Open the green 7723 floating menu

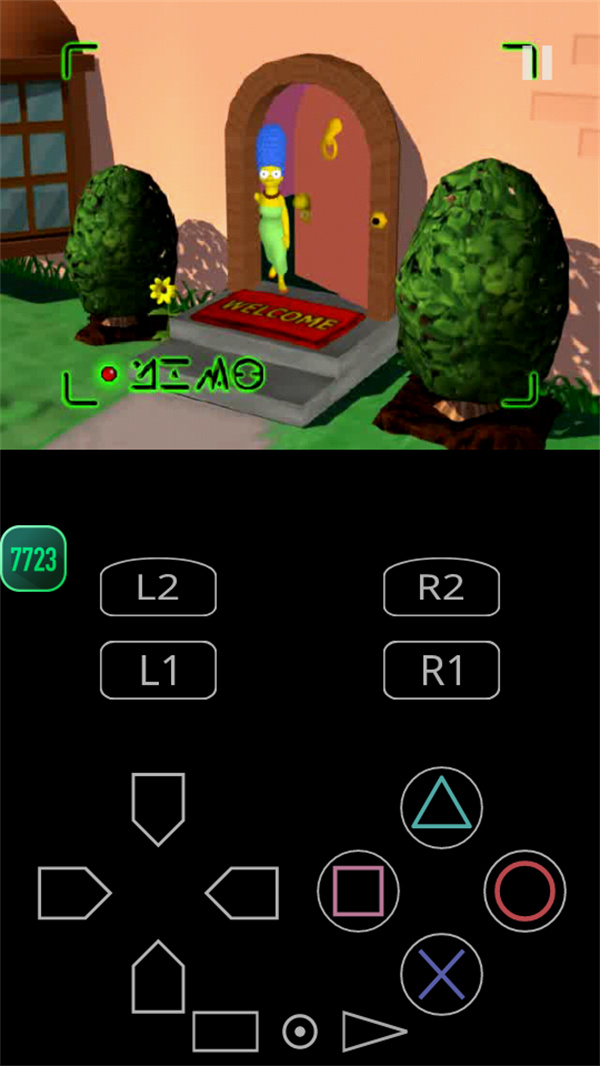point(33,558)
